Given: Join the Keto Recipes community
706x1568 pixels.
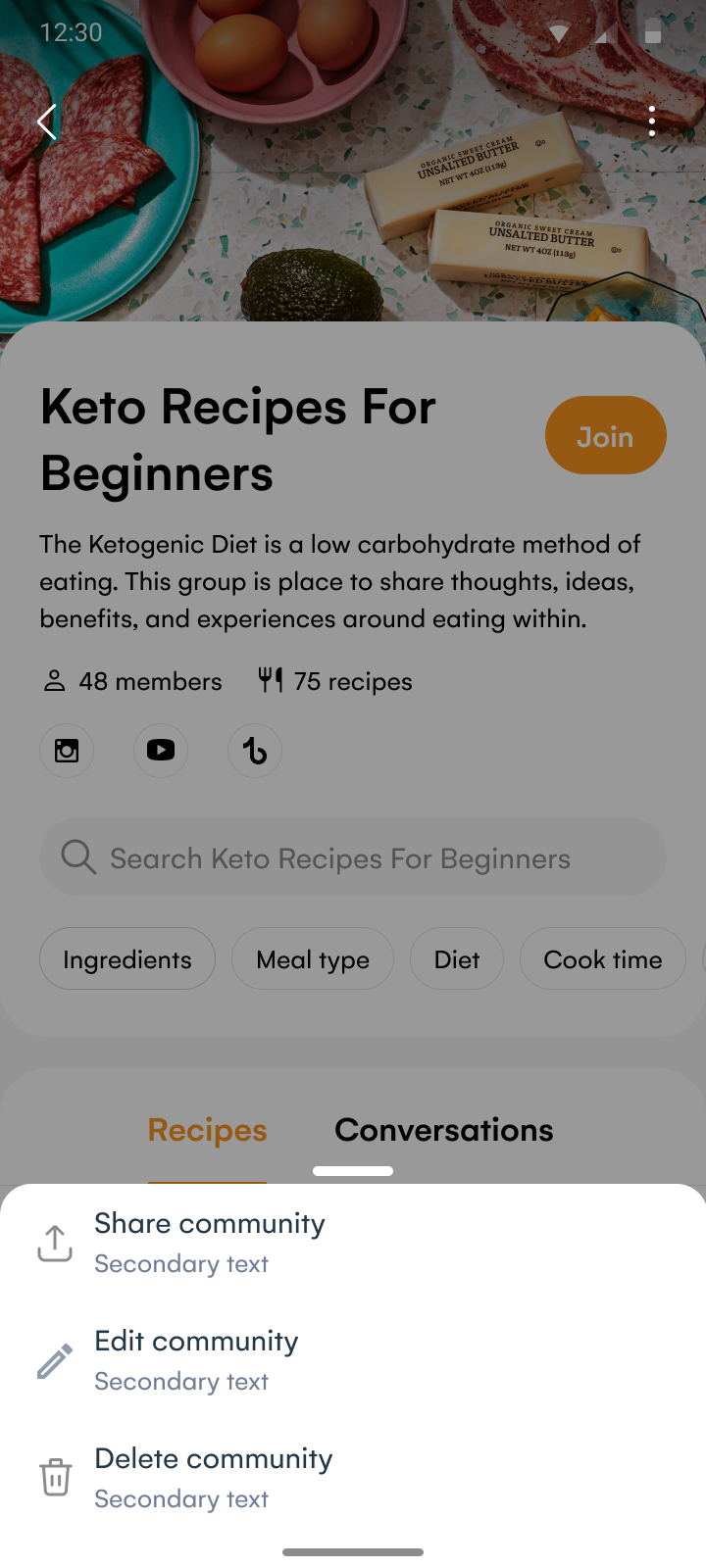Looking at the screenshot, I should [x=605, y=435].
